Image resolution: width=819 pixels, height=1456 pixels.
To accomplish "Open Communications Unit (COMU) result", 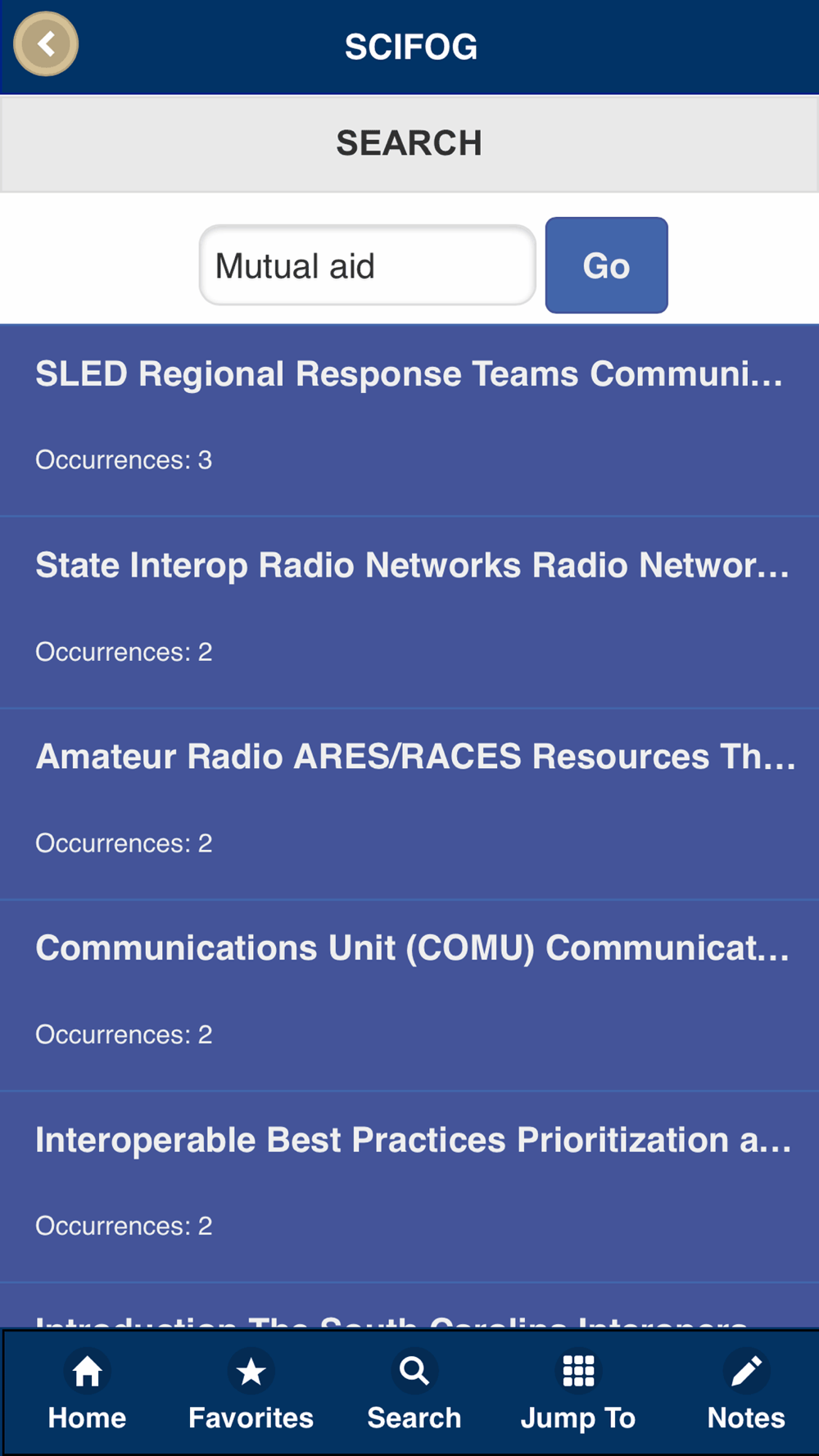I will tap(409, 994).
